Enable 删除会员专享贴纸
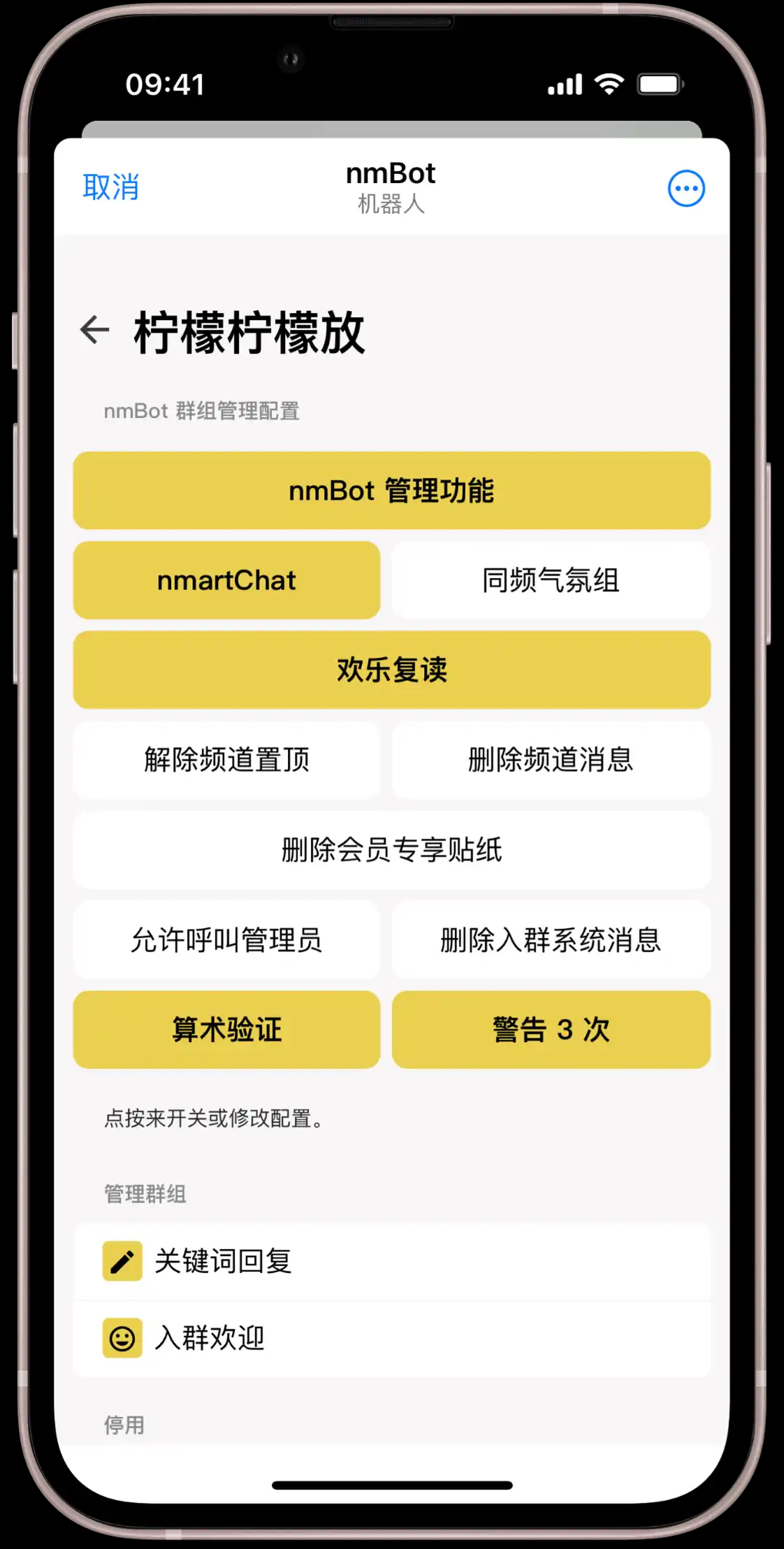This screenshot has width=784, height=1549. pos(392,851)
